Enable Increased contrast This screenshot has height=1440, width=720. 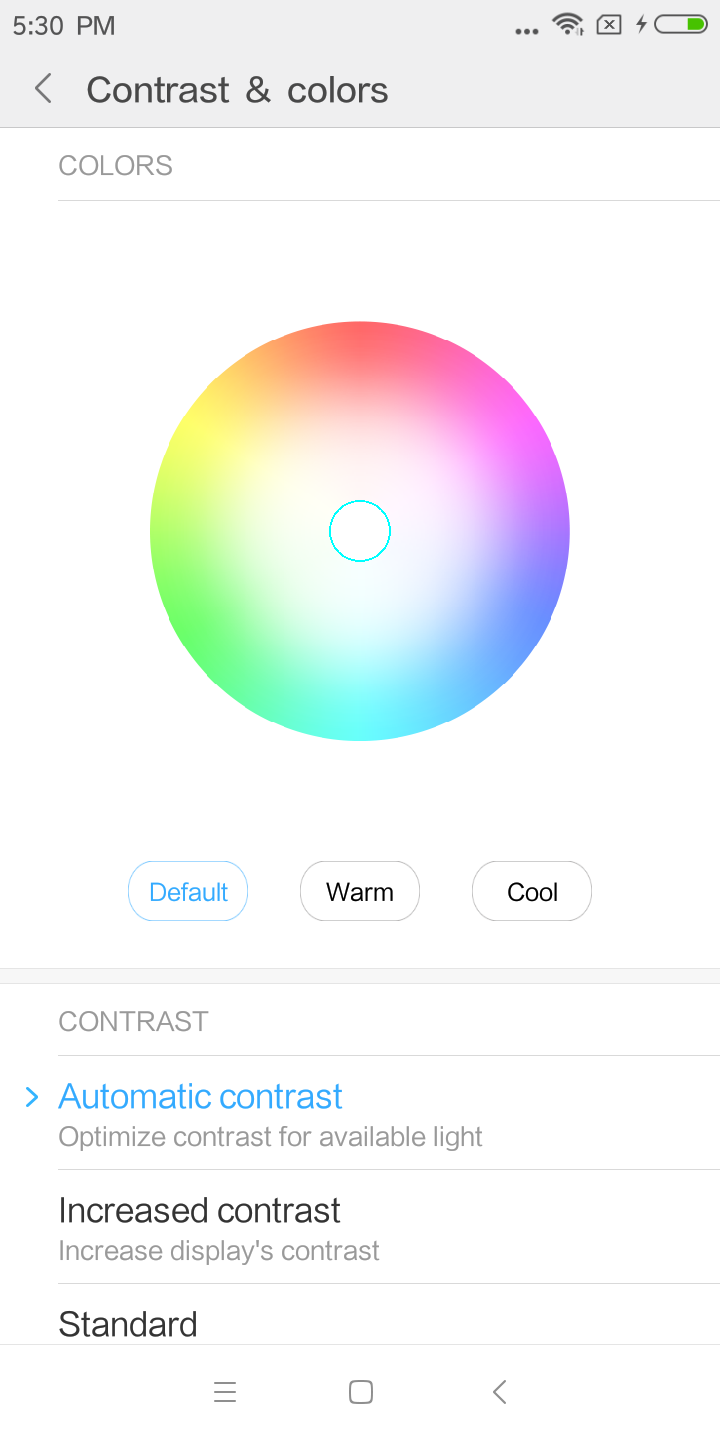[x=200, y=1226]
